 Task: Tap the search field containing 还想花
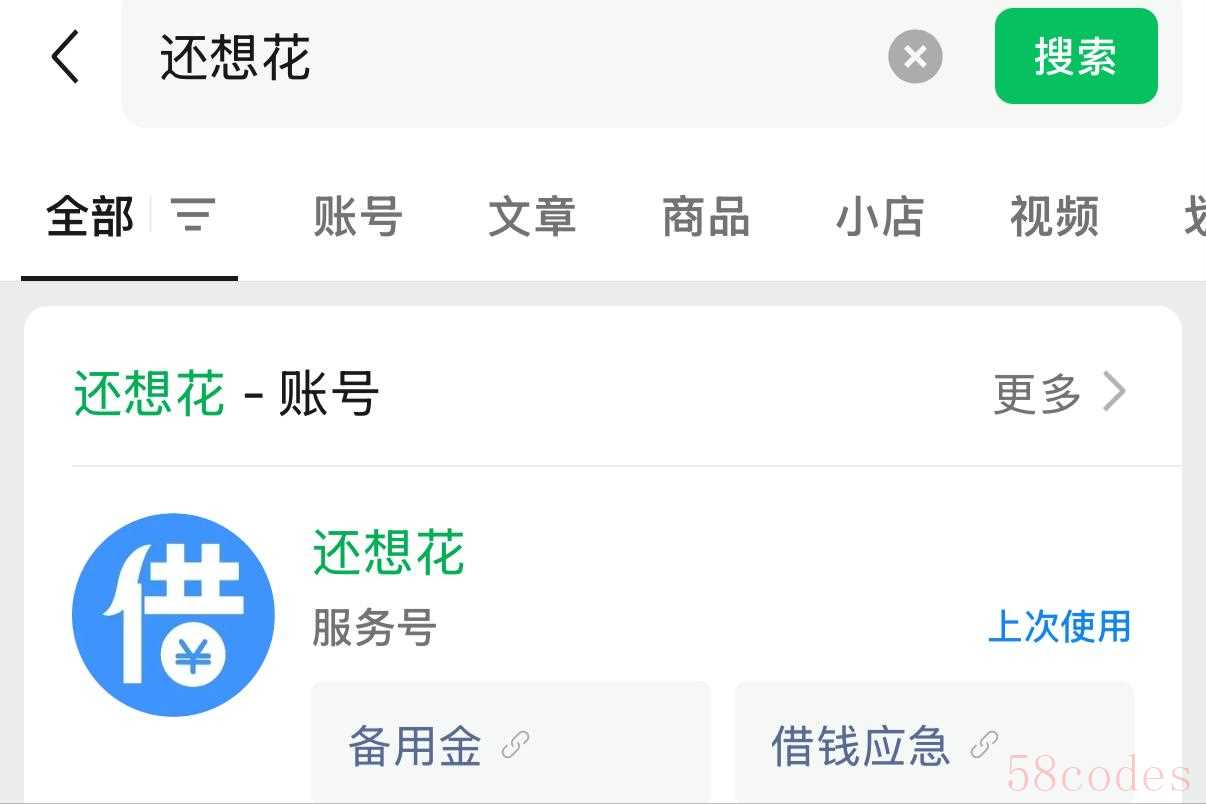tap(500, 57)
